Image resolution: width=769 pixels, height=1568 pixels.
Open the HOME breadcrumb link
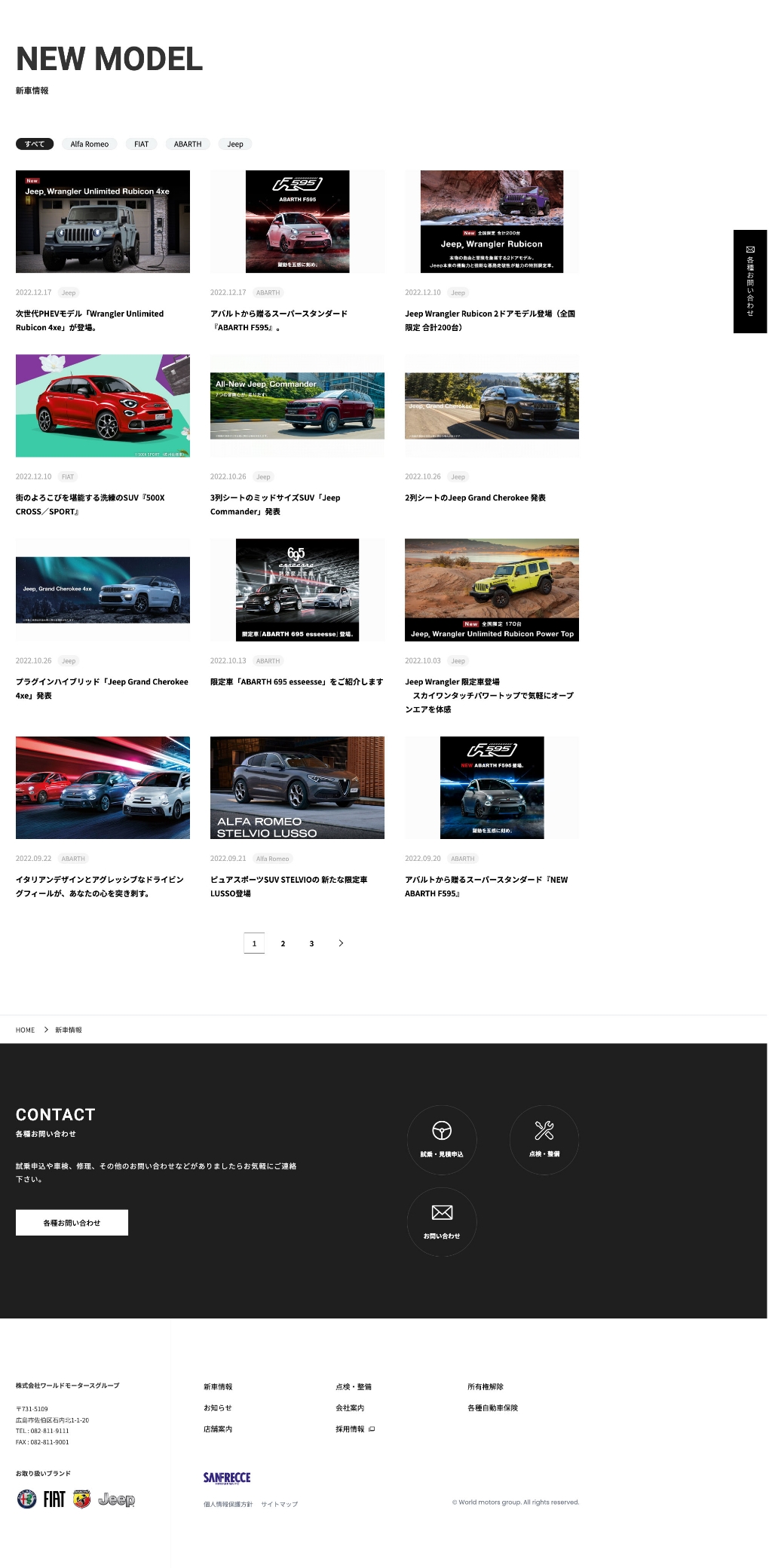(x=25, y=1030)
